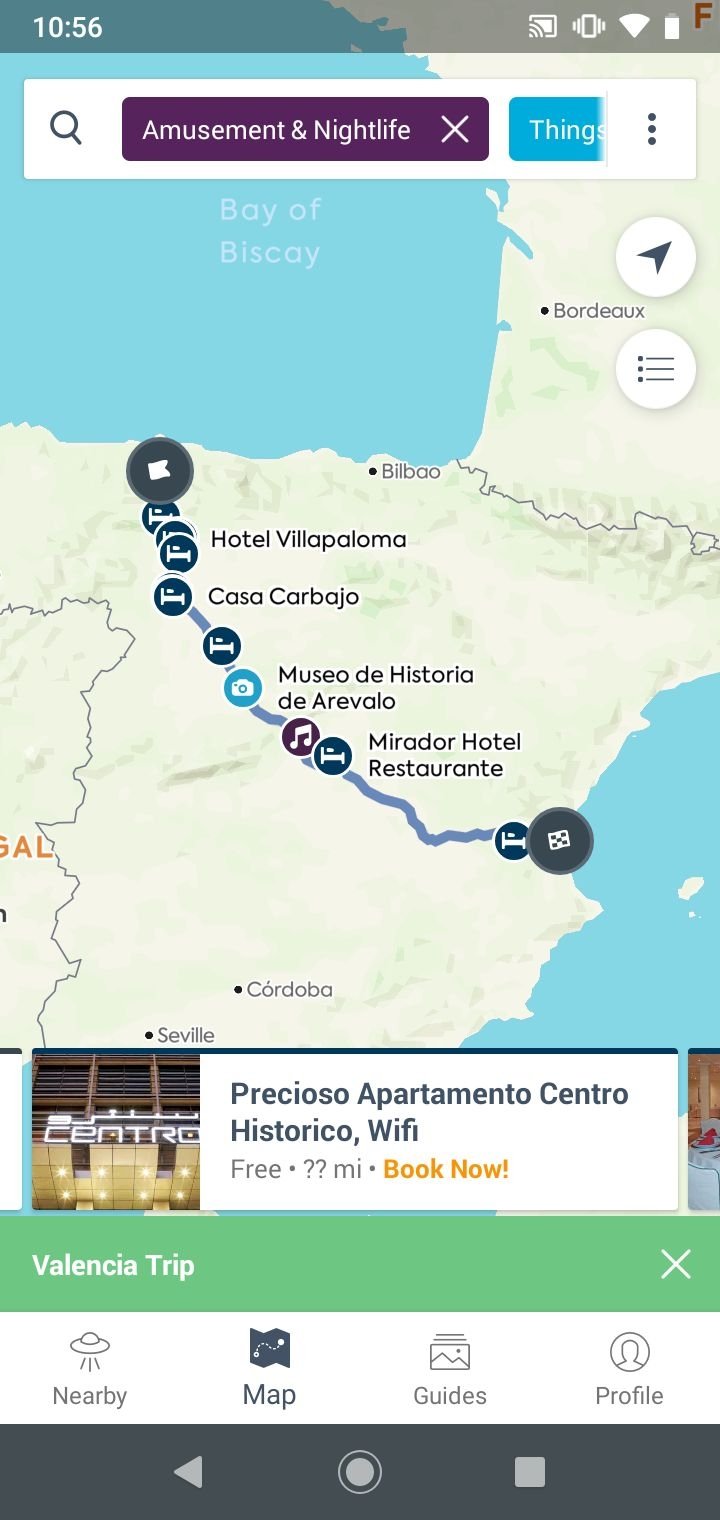The width and height of the screenshot is (720, 1520).
Task: Close the Valencia Trip banner
Action: click(x=676, y=1265)
